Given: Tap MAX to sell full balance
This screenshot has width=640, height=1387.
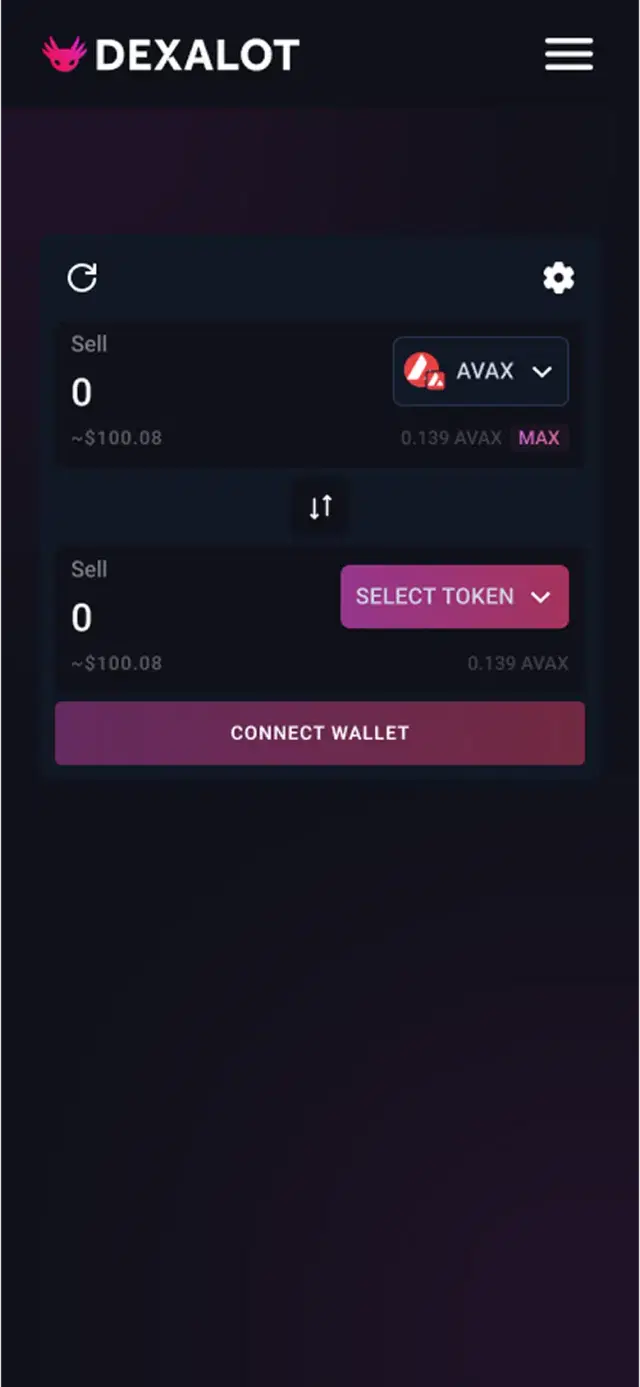Looking at the screenshot, I should coord(539,438).
